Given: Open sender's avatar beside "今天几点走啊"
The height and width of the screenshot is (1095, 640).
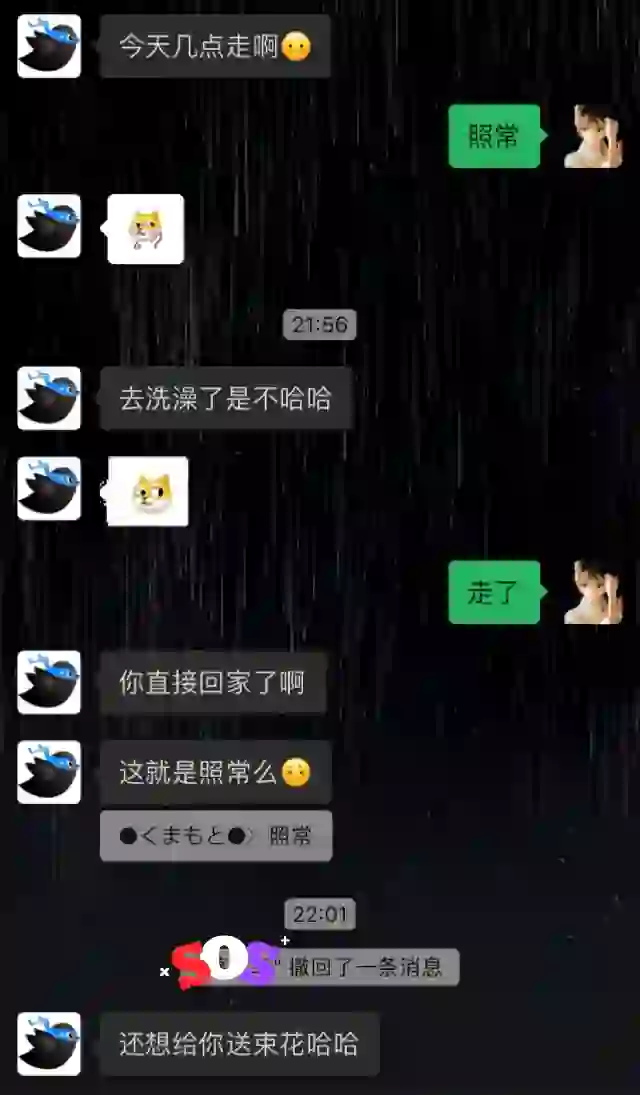Looking at the screenshot, I should click(49, 46).
